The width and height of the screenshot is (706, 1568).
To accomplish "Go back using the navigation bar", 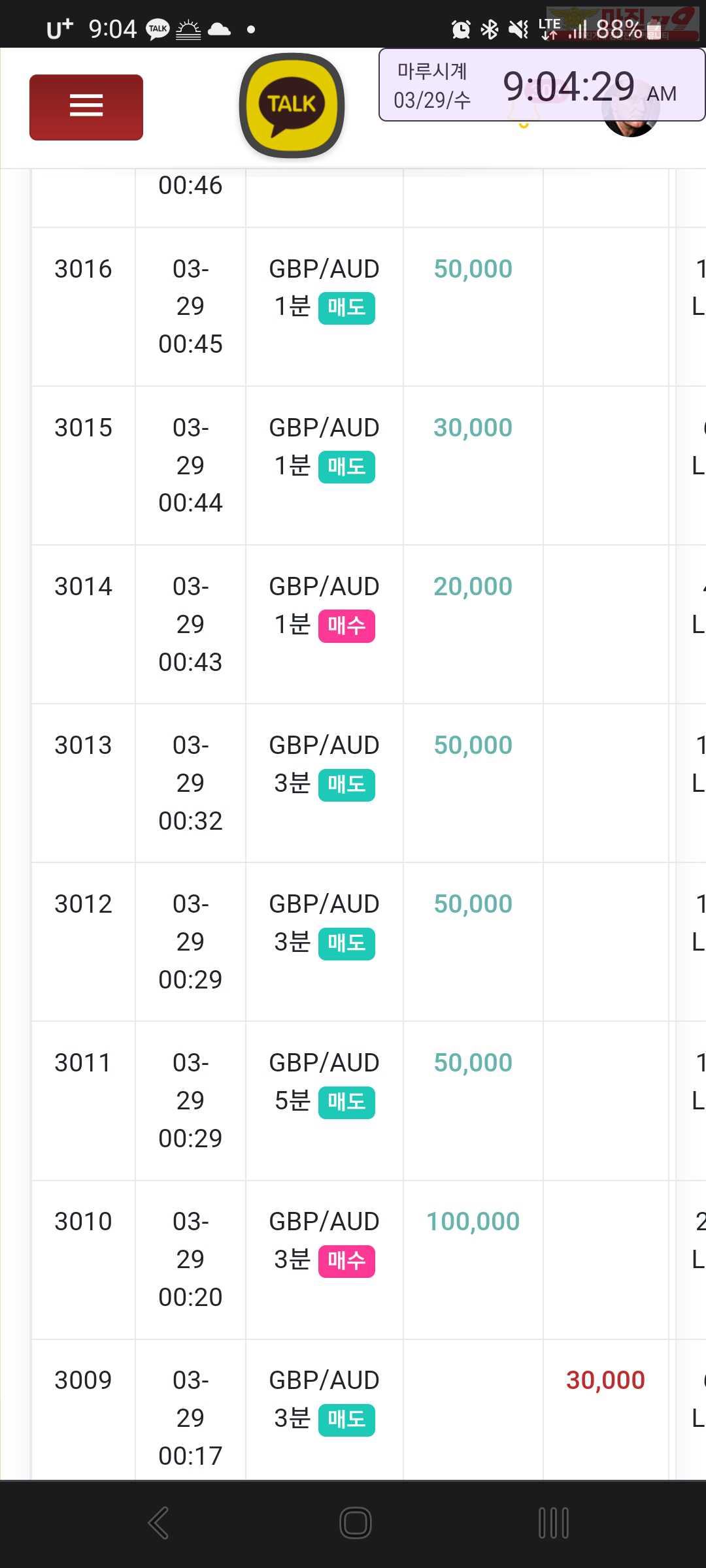I will (159, 1523).
